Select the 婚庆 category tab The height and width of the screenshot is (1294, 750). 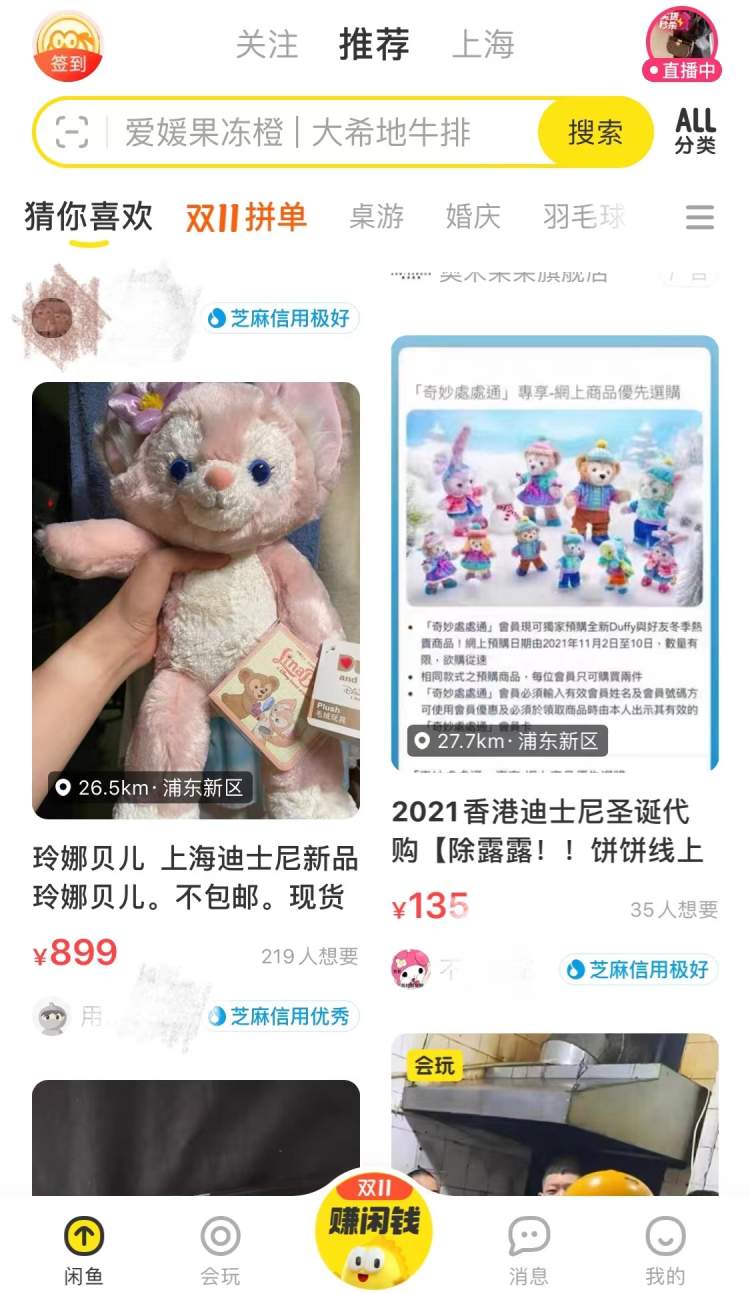[x=472, y=217]
